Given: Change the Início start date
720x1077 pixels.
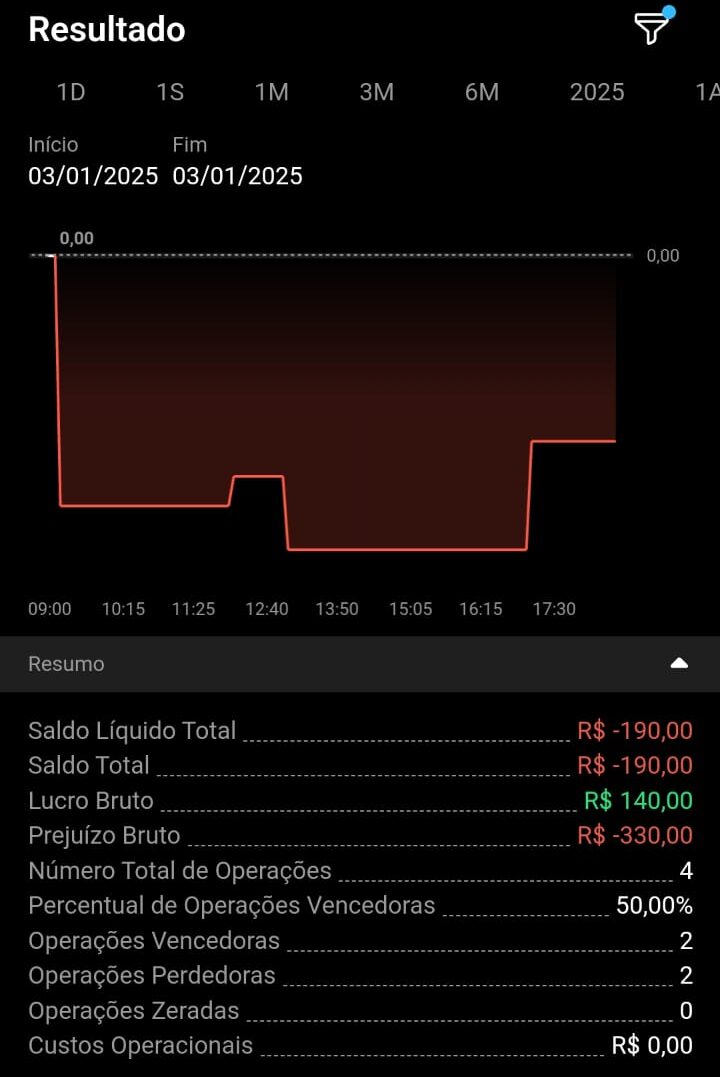Looking at the screenshot, I should pos(93,176).
